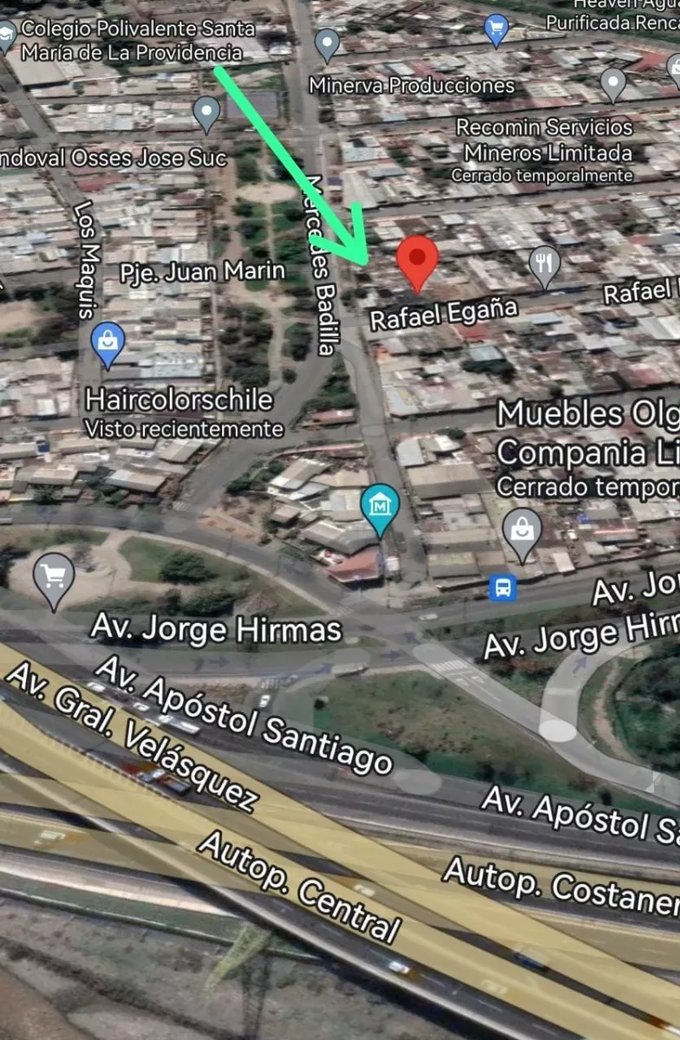
Task: Tap the red dropped pin on Rafael Egaña
Action: [417, 262]
